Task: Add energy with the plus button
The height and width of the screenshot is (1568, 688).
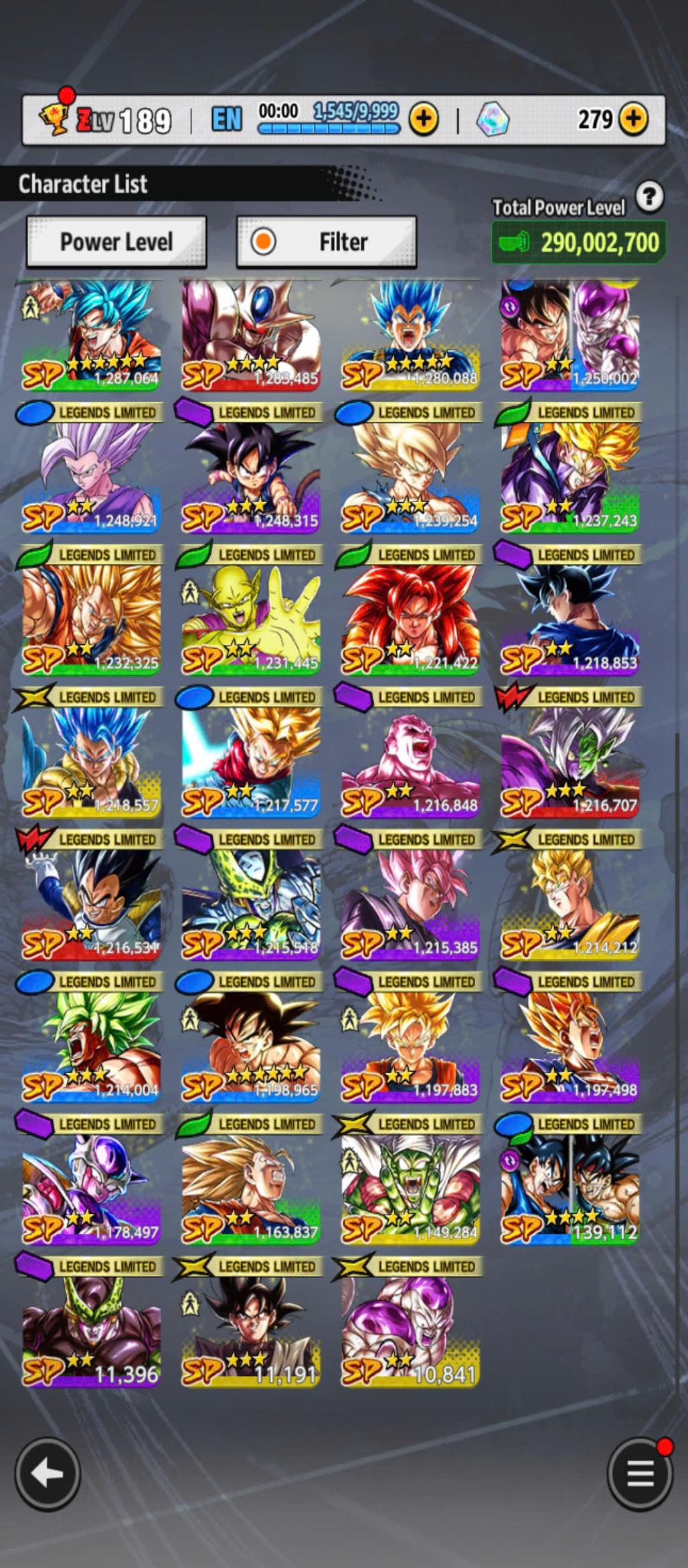Action: (x=424, y=119)
